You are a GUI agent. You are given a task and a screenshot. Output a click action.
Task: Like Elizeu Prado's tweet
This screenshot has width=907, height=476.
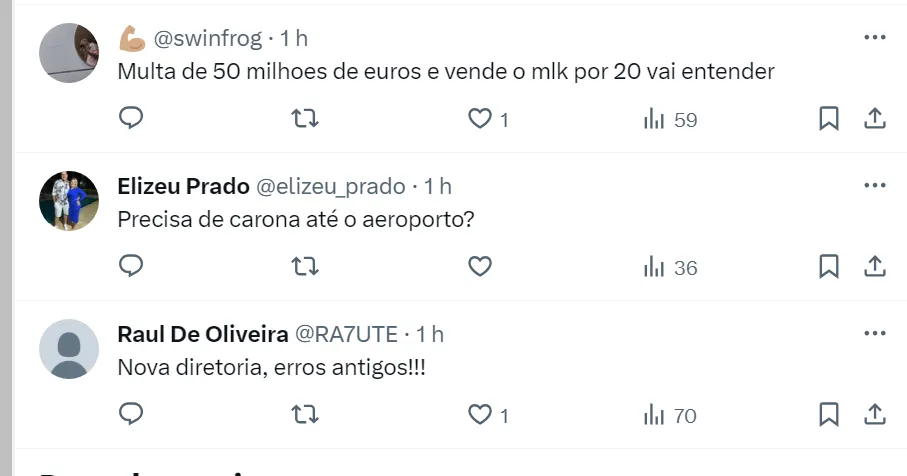(x=480, y=267)
